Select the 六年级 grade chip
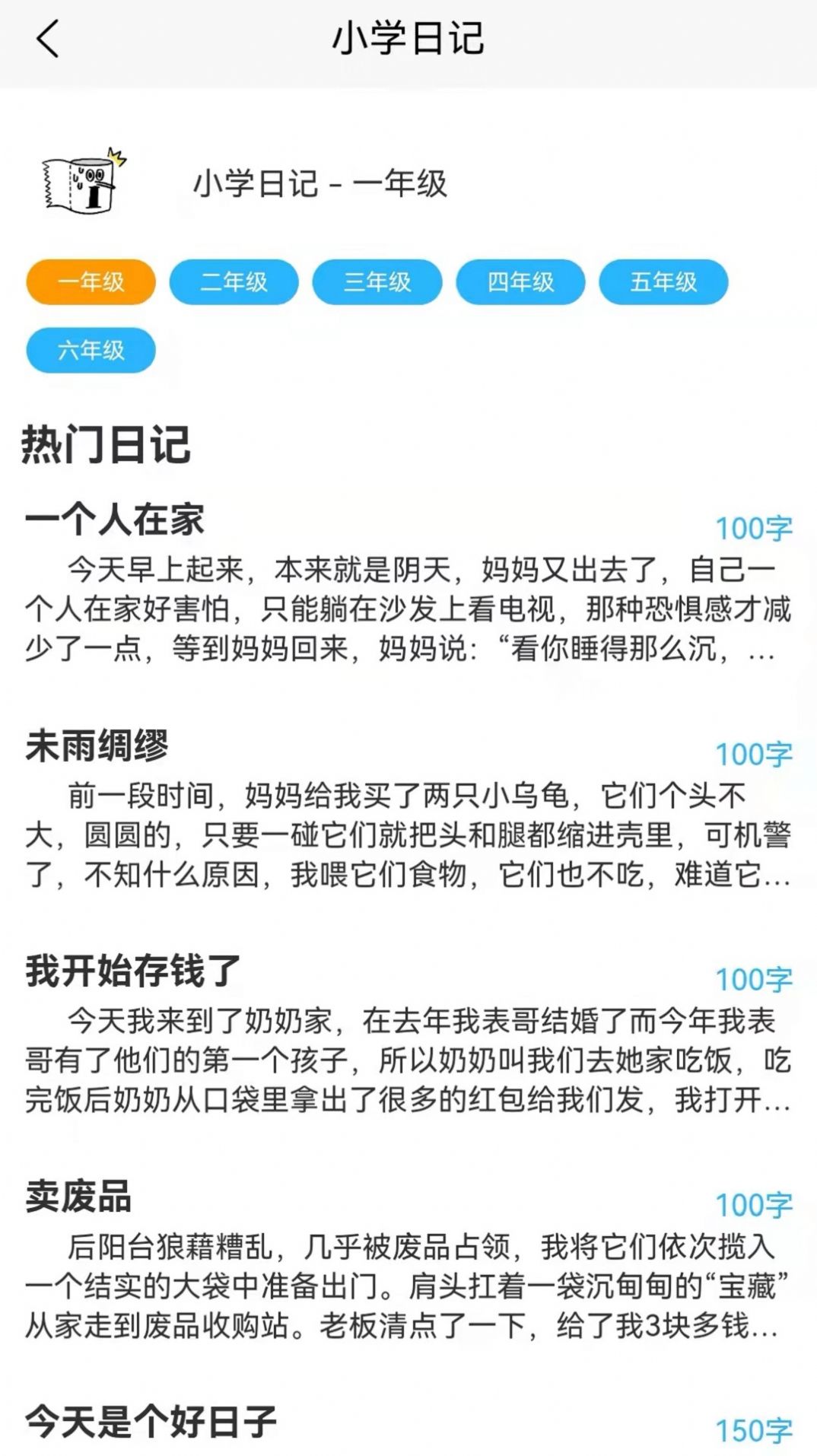 point(91,351)
